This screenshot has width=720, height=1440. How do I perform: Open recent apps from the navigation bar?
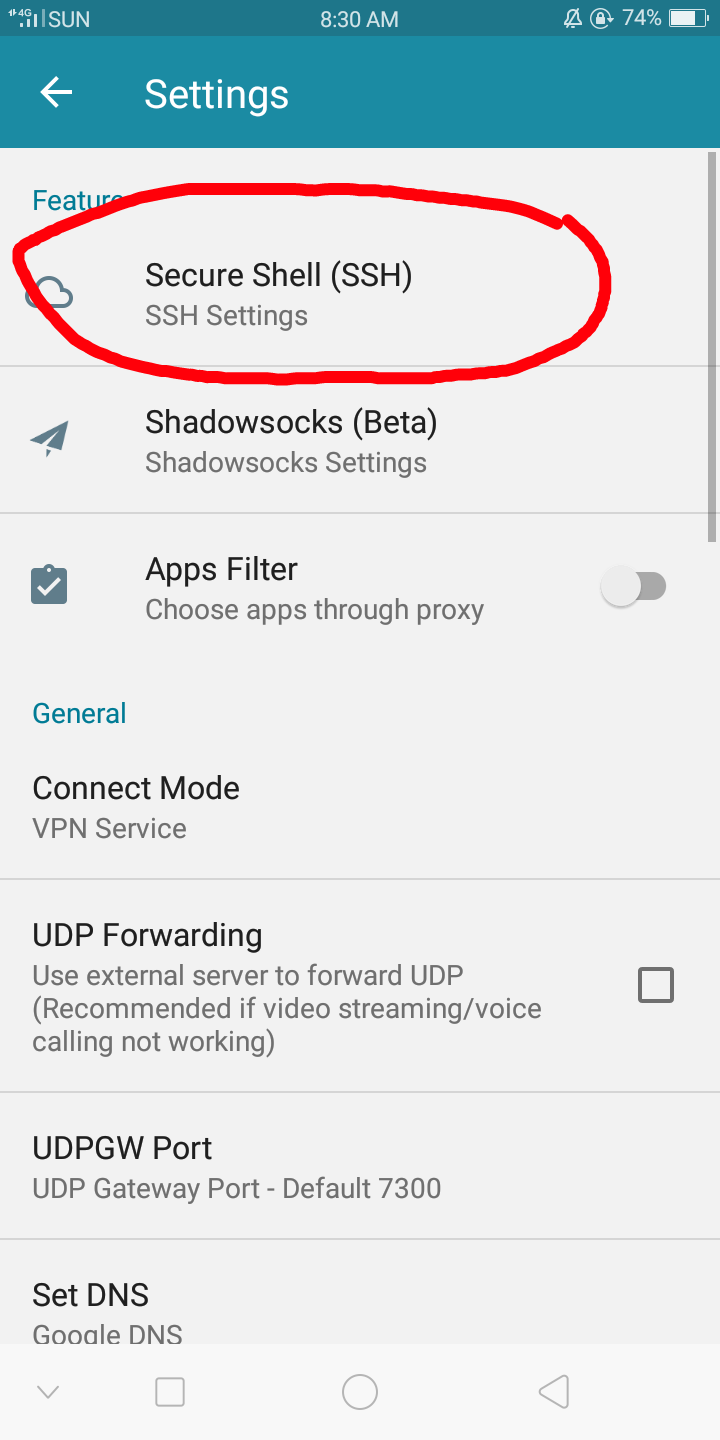coord(170,1391)
